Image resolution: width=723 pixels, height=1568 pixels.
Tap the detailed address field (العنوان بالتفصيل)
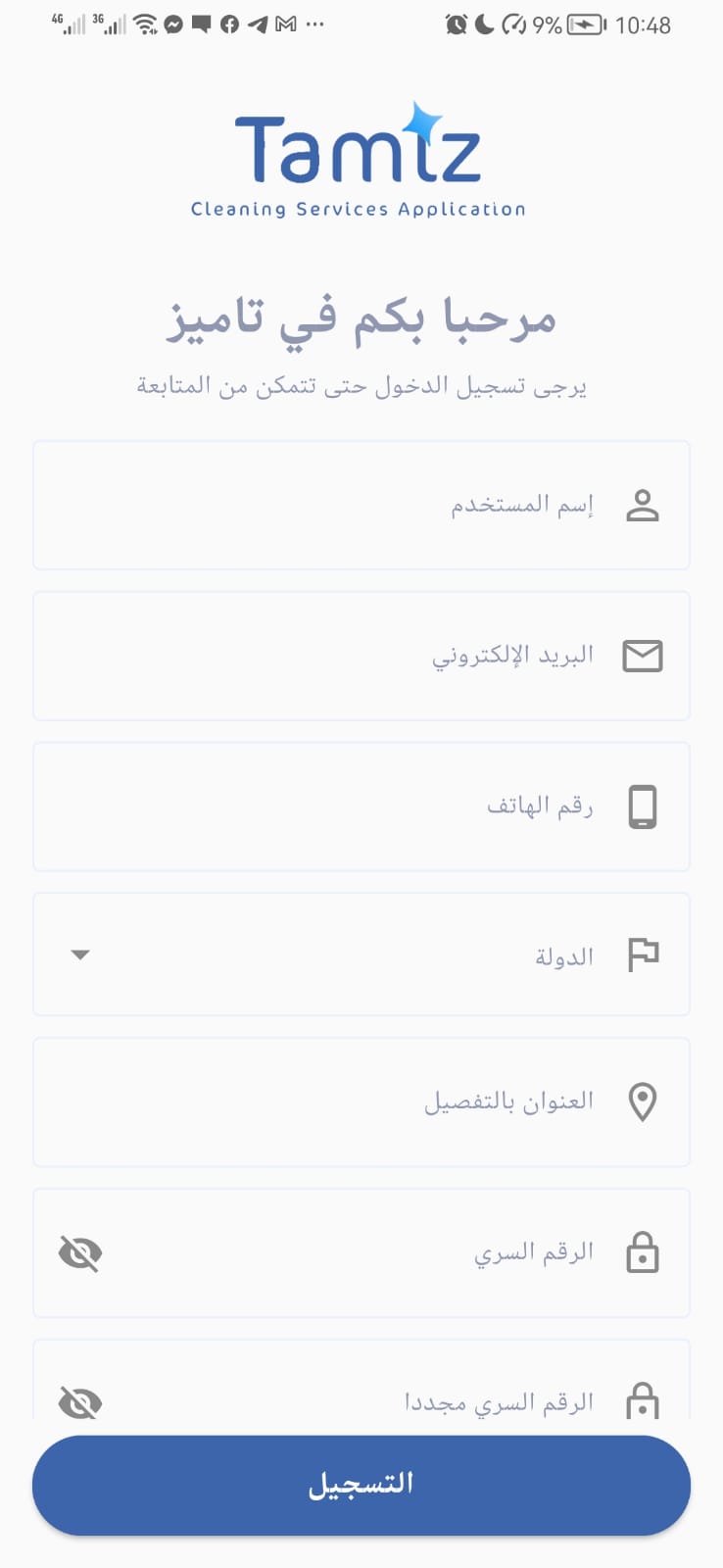(x=361, y=1102)
